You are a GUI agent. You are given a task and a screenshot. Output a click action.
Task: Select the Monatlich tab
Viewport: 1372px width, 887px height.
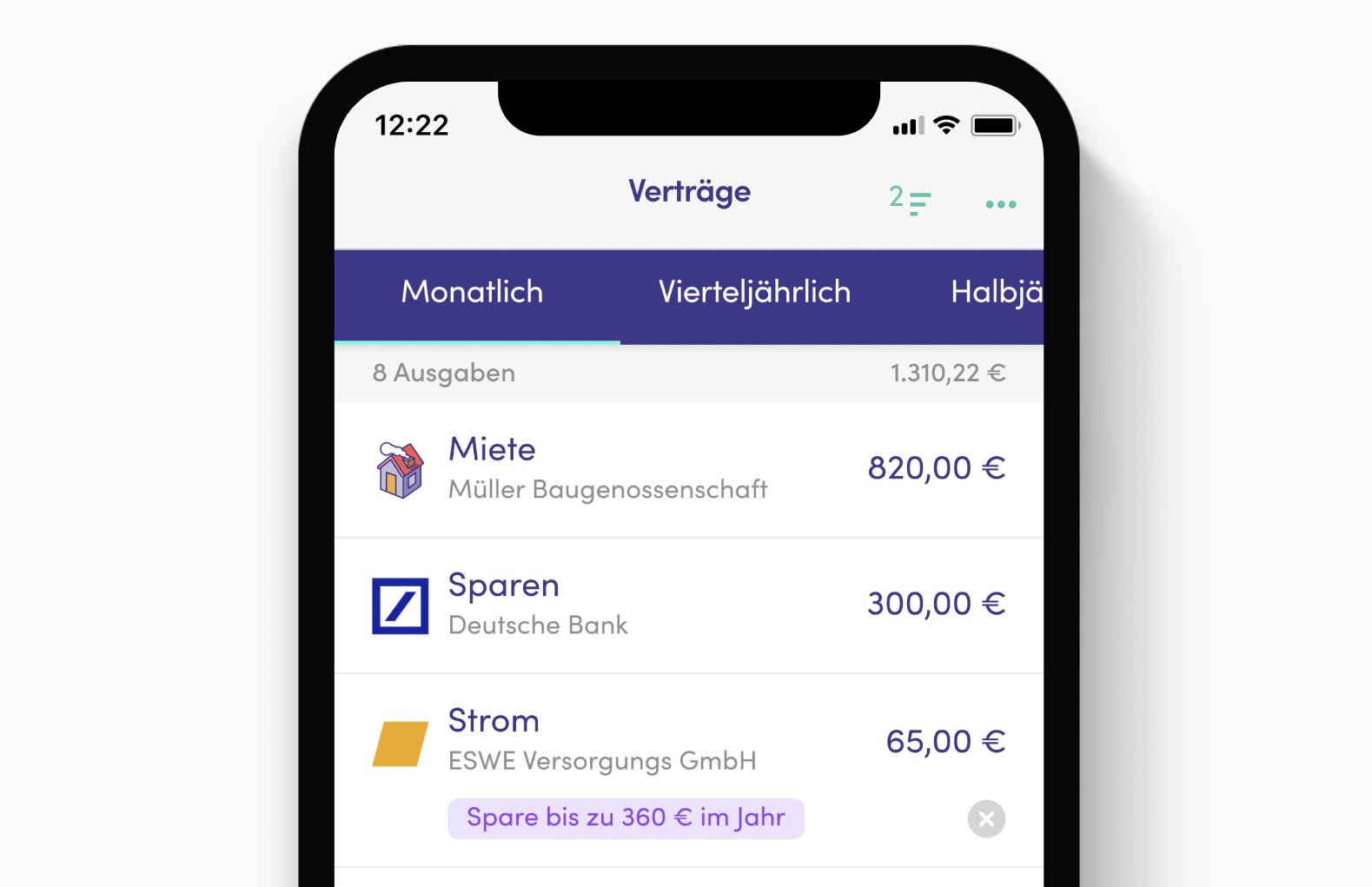click(x=472, y=293)
